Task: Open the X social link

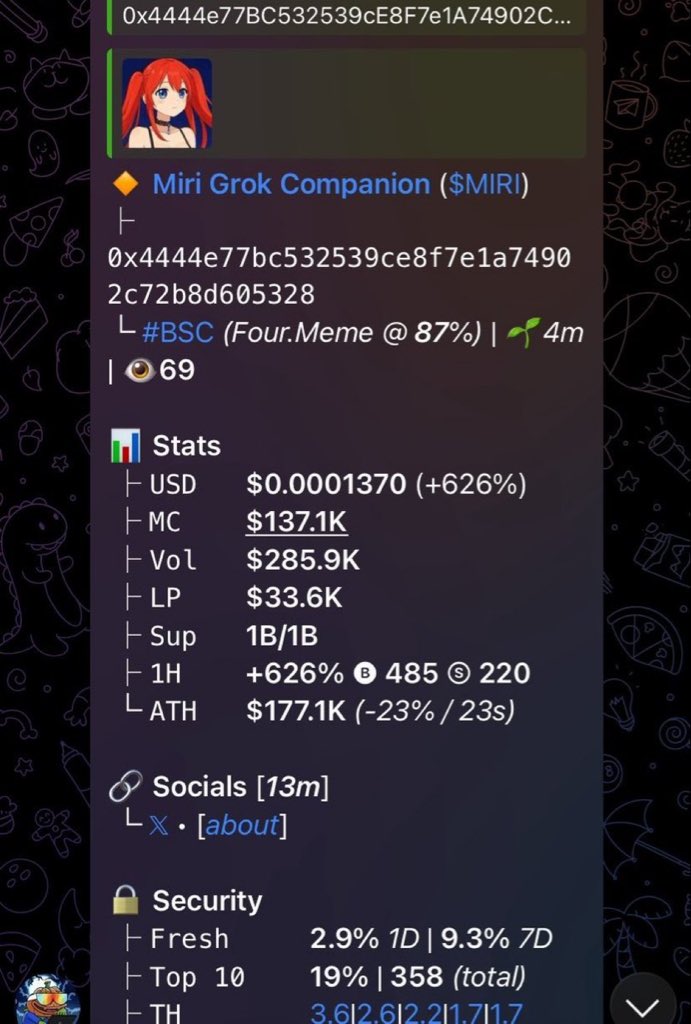Action: (x=160, y=826)
